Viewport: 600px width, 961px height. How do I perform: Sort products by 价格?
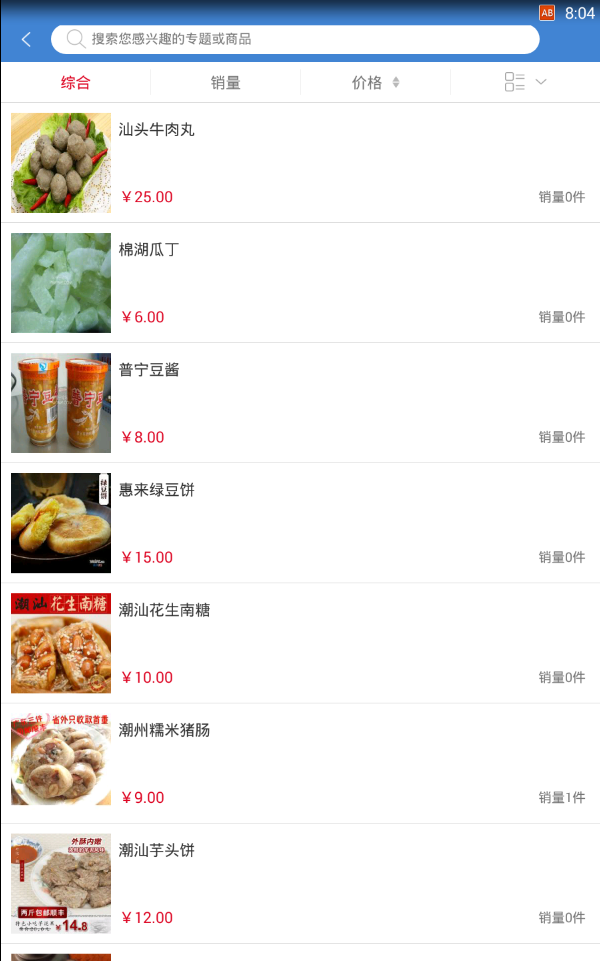376,83
